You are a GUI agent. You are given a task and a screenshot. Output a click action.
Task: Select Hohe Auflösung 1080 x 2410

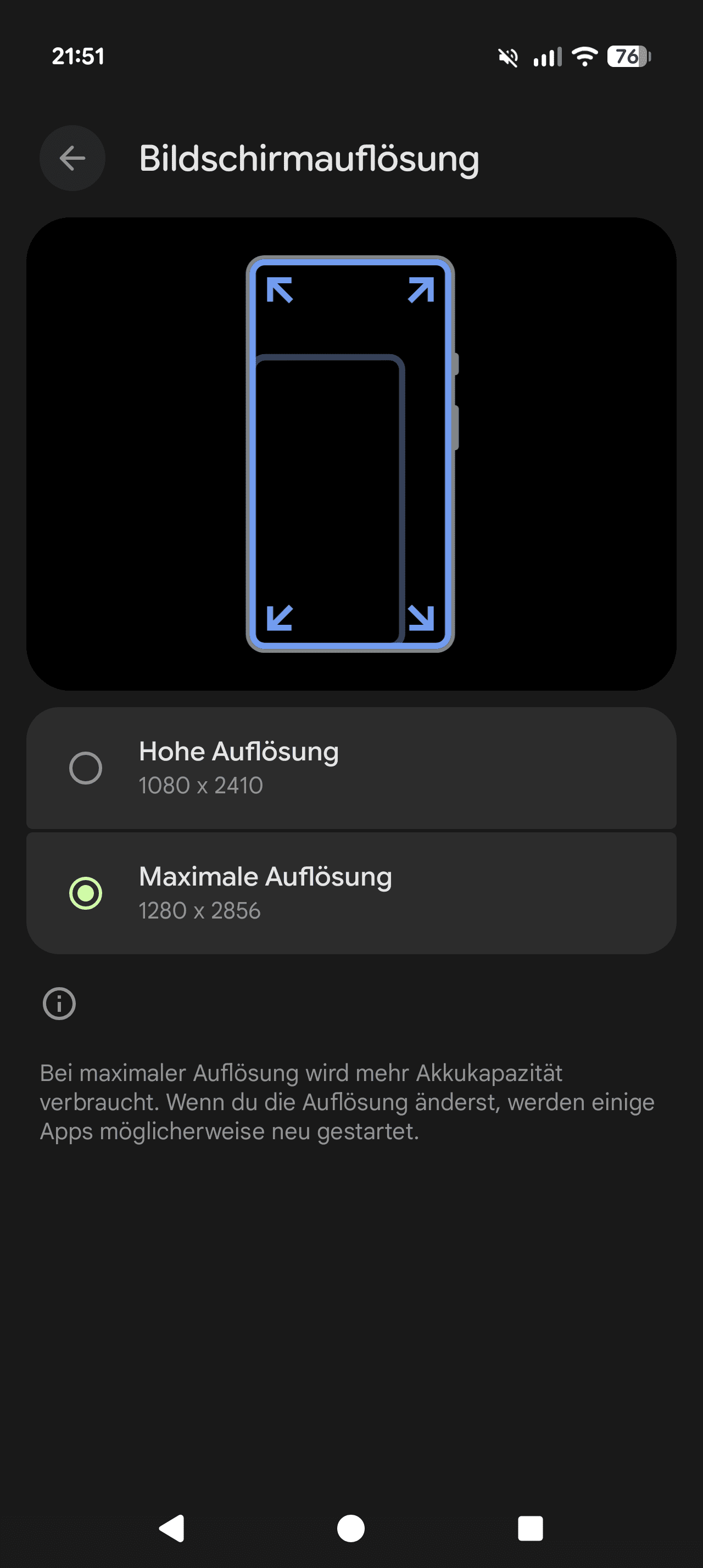pyautogui.click(x=350, y=768)
